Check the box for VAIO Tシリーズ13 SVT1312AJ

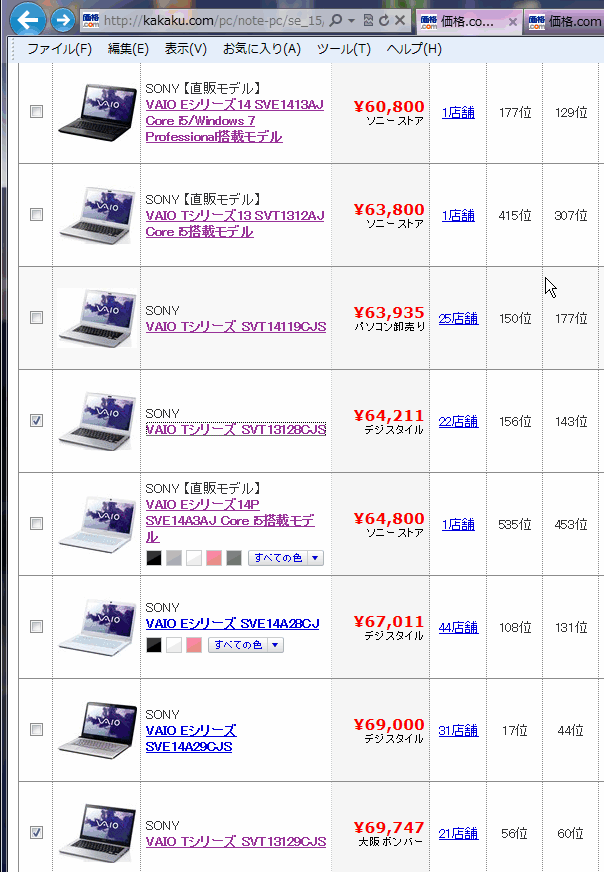[36, 215]
